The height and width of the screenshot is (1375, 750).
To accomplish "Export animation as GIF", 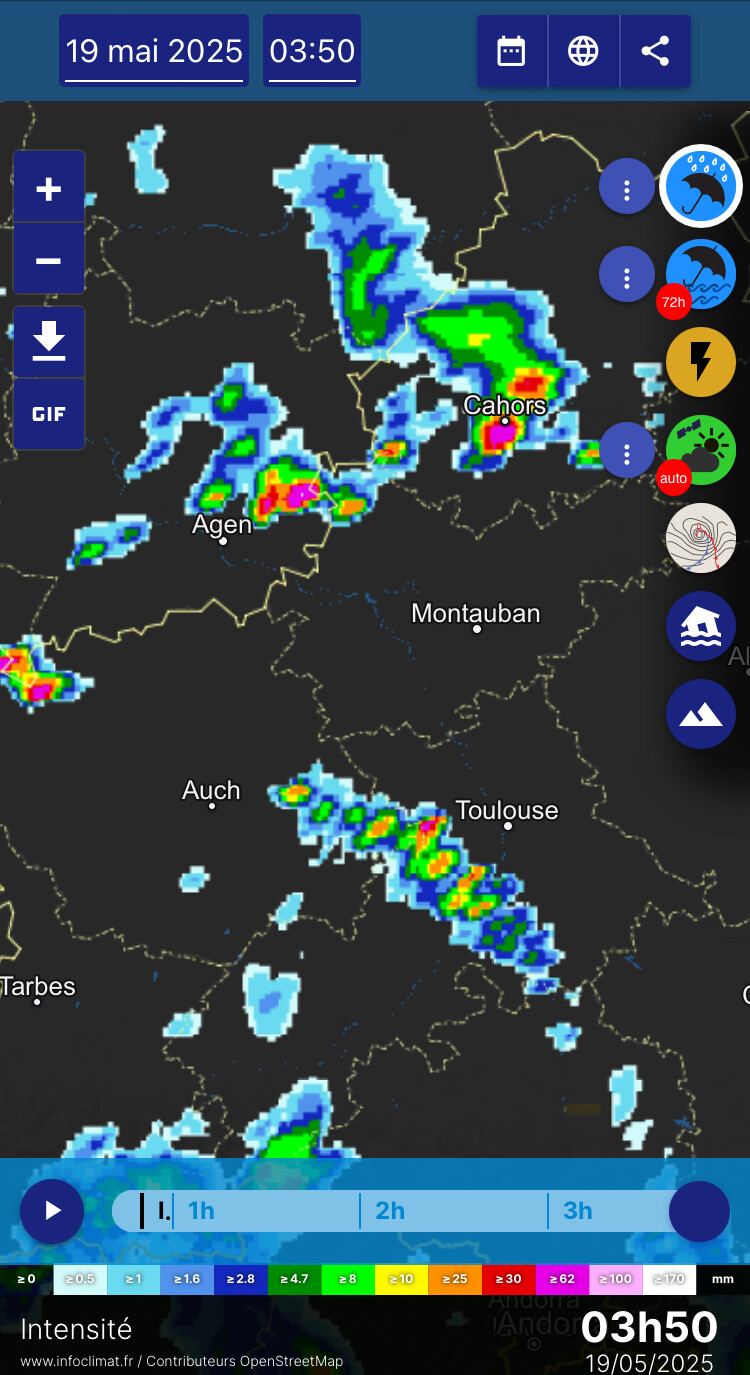I will click(x=49, y=414).
